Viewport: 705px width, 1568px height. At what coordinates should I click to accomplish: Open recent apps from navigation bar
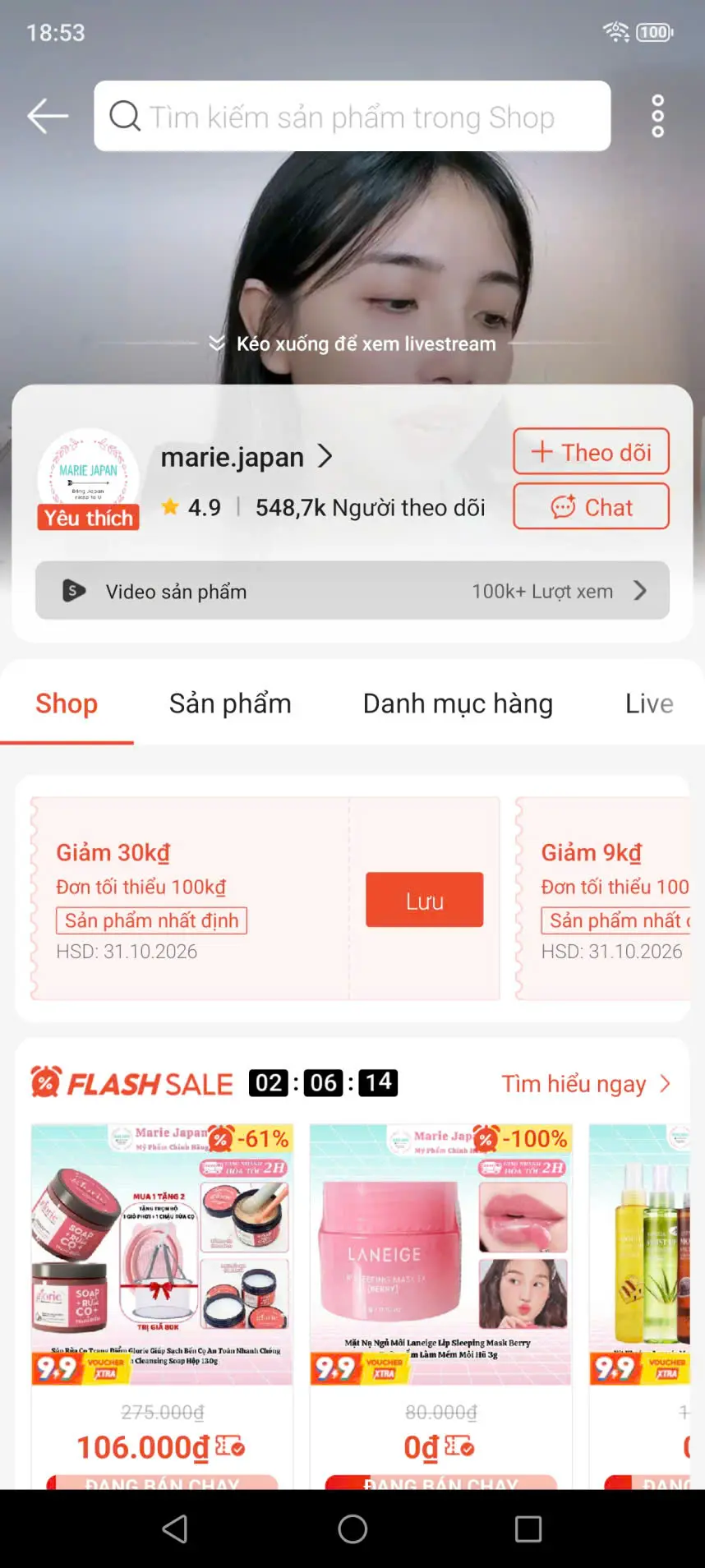(x=528, y=1529)
